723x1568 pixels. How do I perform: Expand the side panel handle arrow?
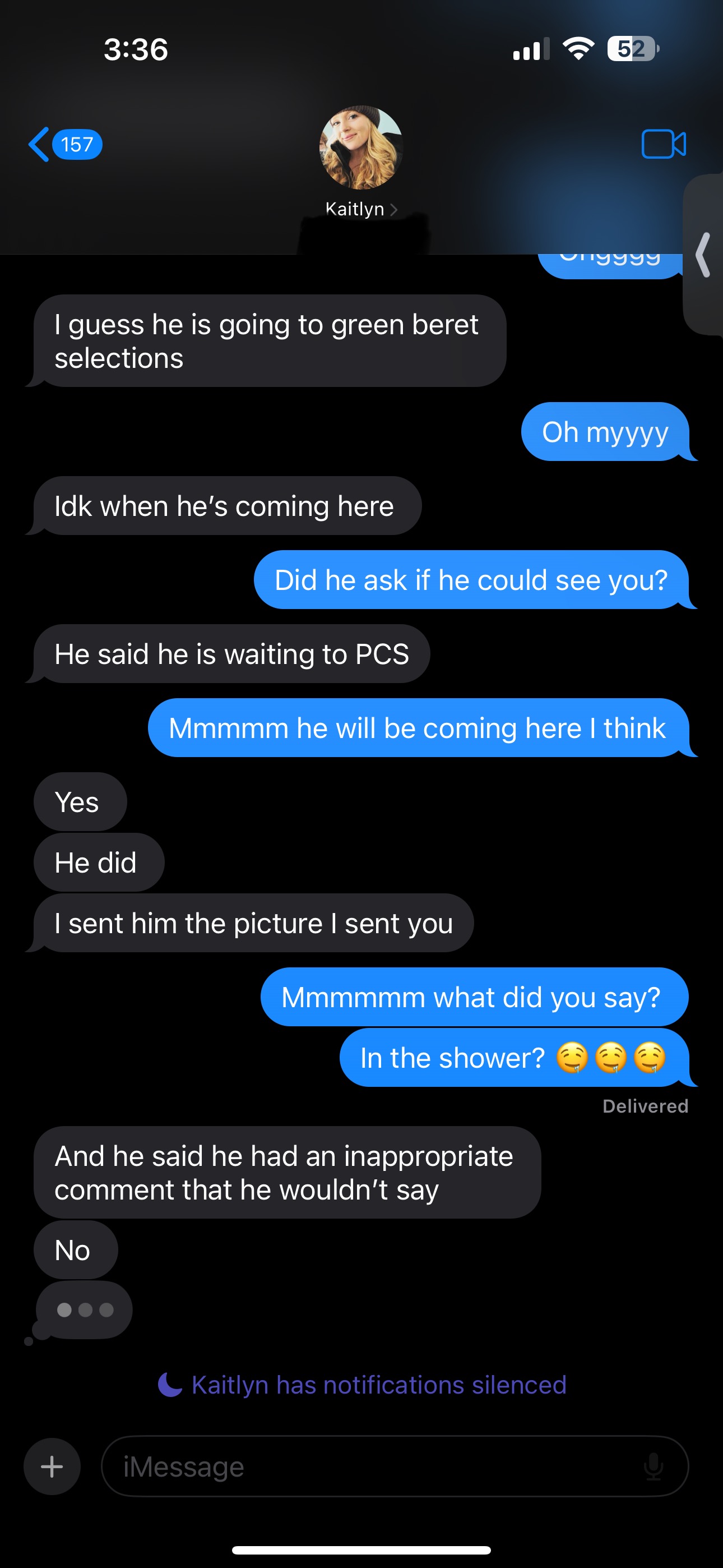tap(704, 255)
